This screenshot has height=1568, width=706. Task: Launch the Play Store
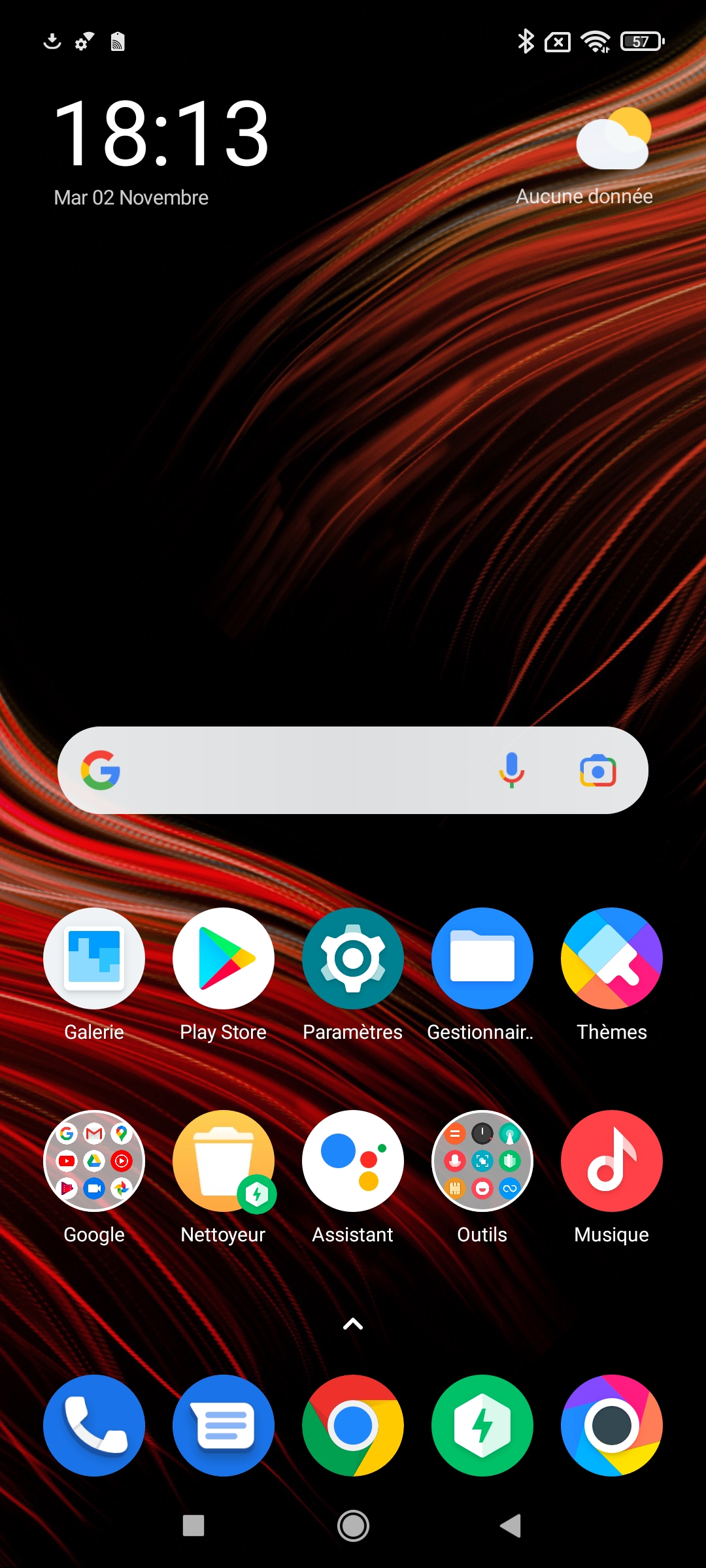pyautogui.click(x=224, y=958)
